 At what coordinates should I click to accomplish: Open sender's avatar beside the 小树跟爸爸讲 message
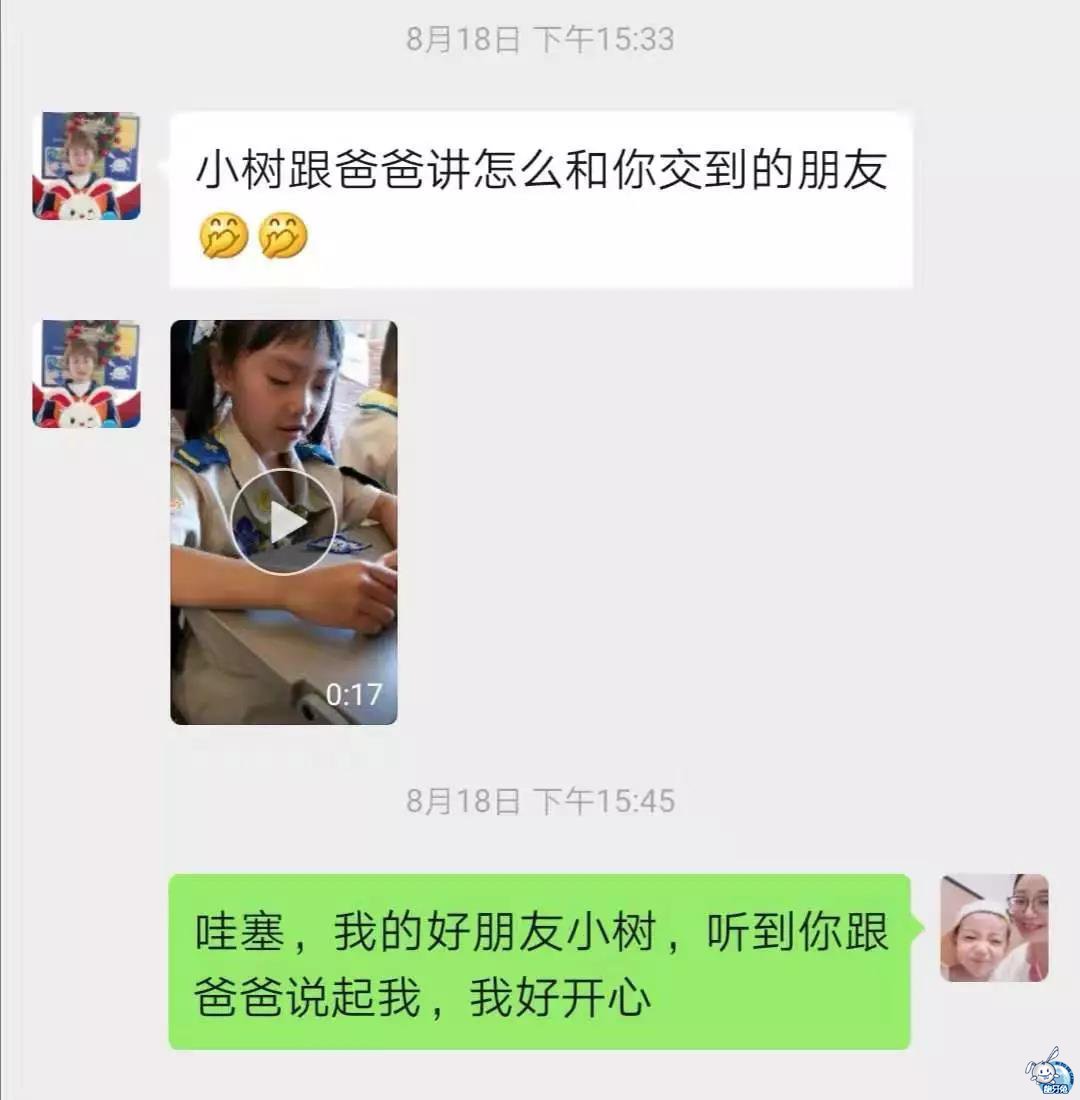[x=86, y=166]
